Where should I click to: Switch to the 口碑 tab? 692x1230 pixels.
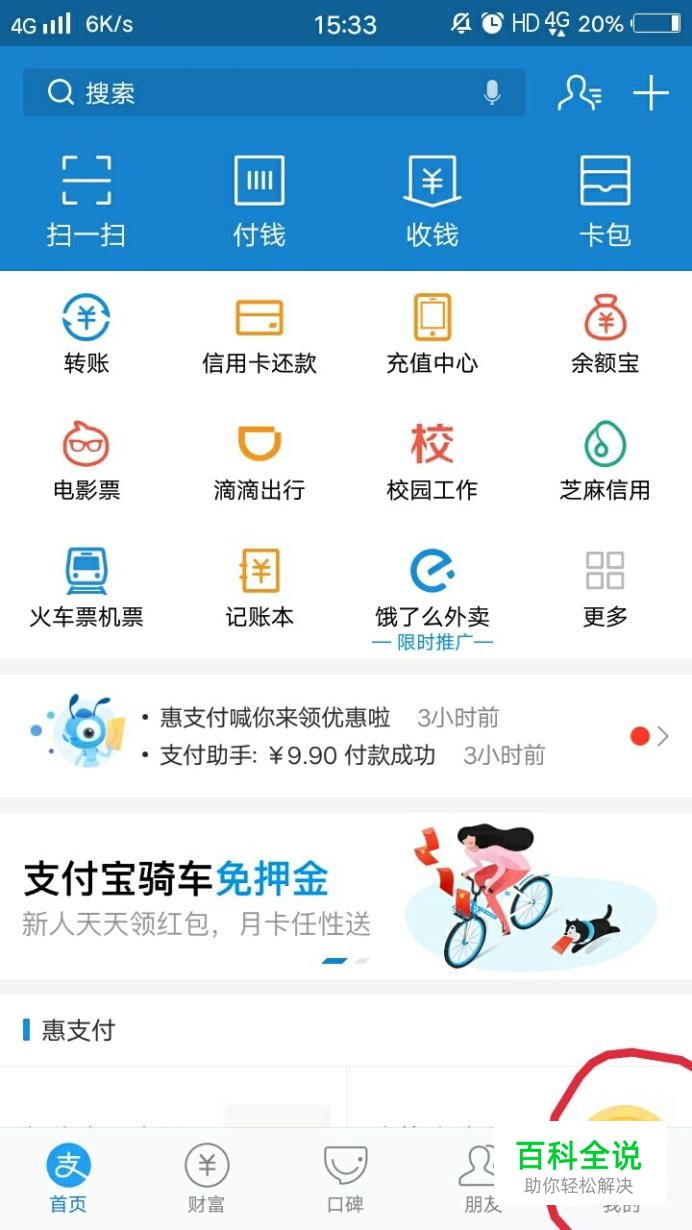pyautogui.click(x=345, y=1179)
